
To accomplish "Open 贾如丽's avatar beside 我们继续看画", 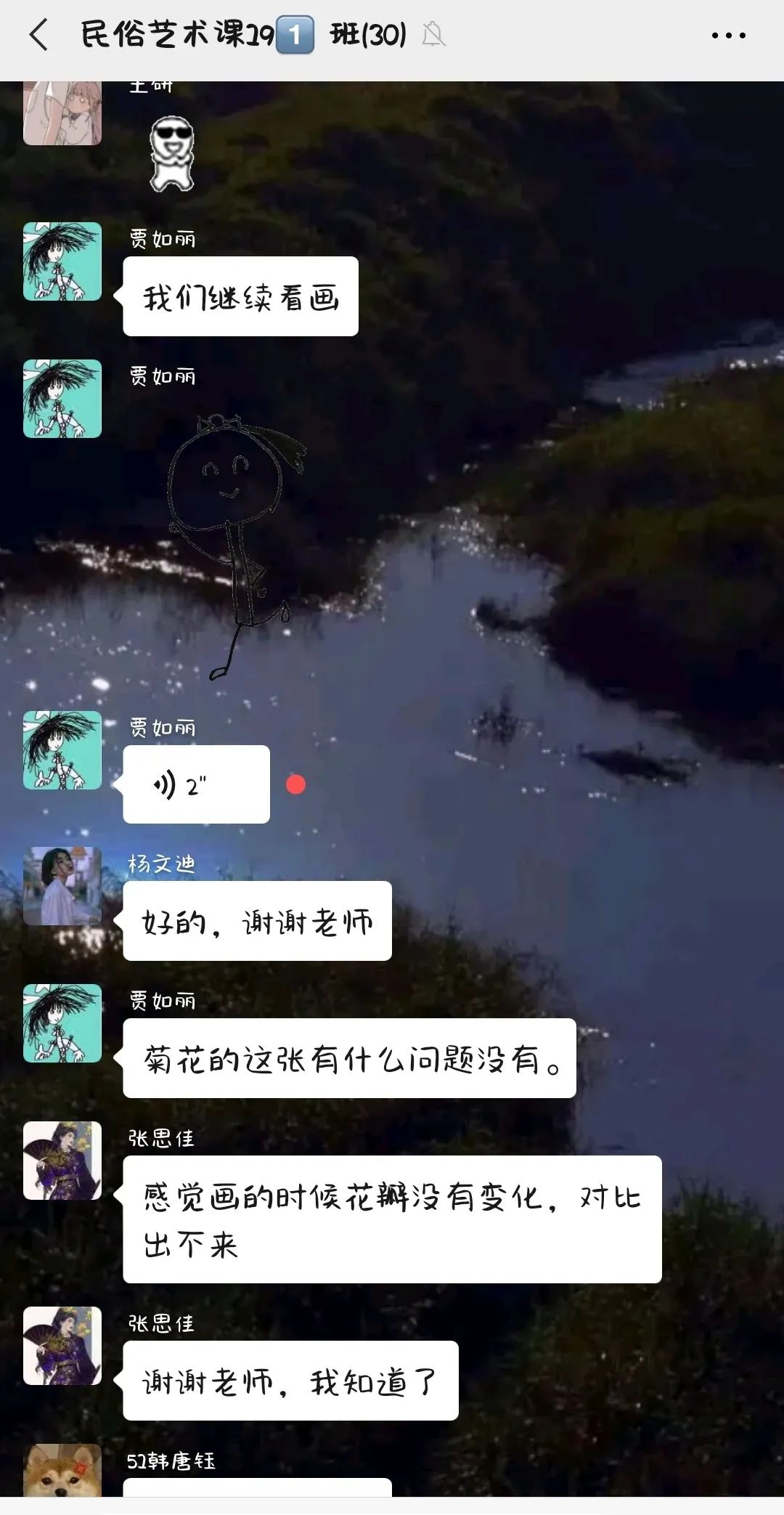I will [x=62, y=261].
